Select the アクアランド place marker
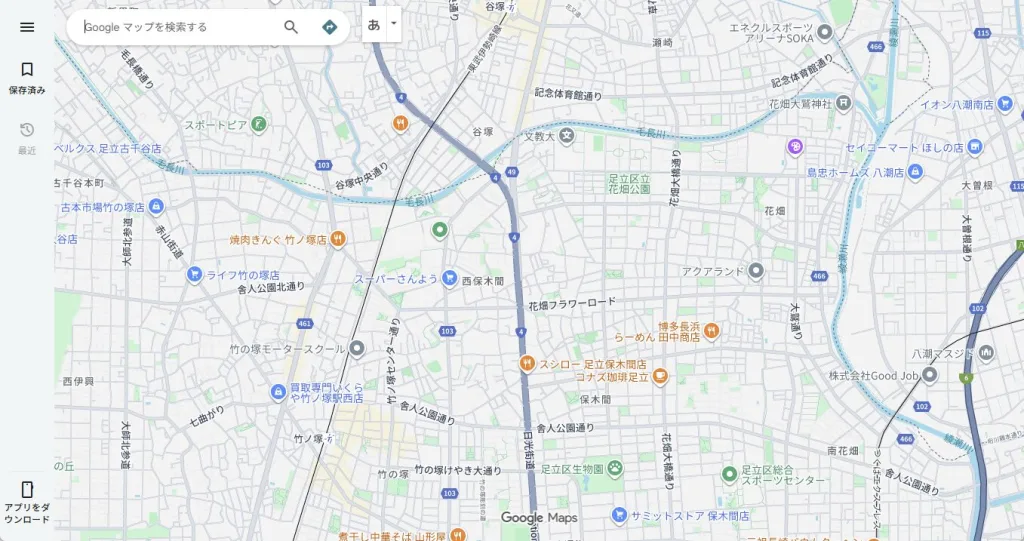1024x541 pixels. (x=756, y=270)
